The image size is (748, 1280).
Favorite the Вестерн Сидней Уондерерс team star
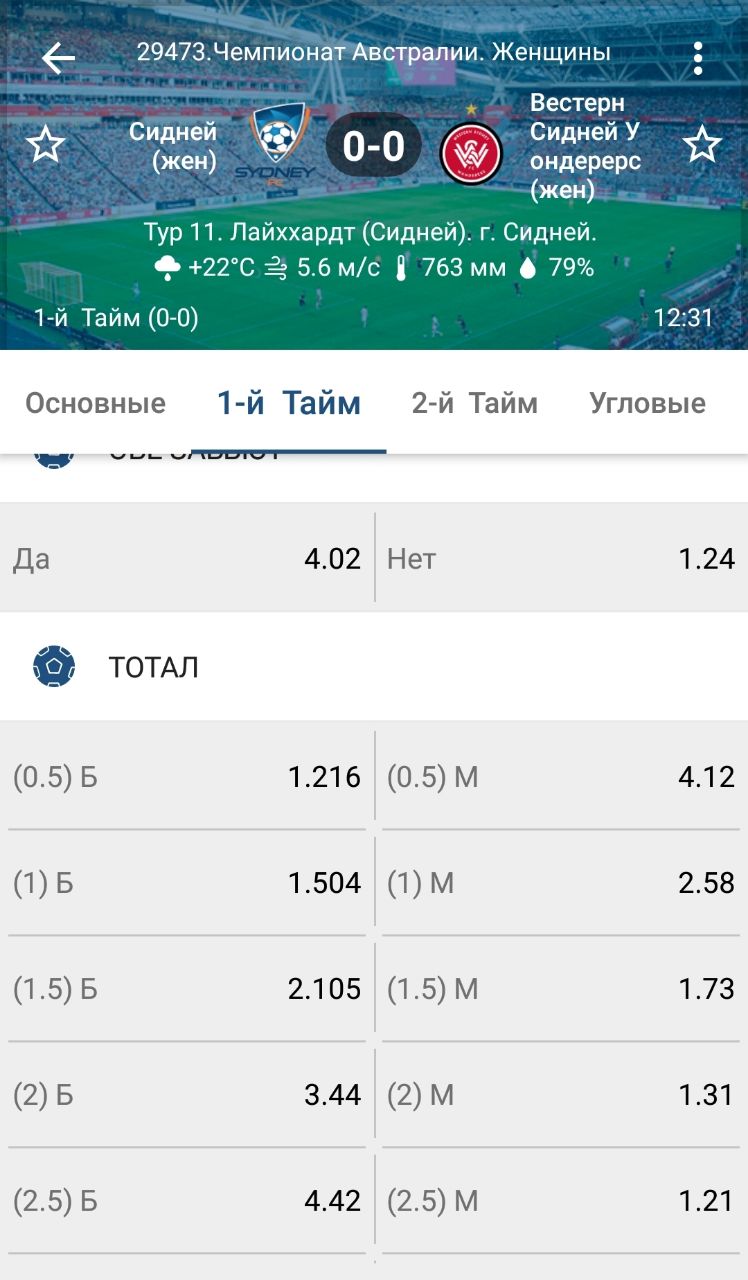pos(702,146)
